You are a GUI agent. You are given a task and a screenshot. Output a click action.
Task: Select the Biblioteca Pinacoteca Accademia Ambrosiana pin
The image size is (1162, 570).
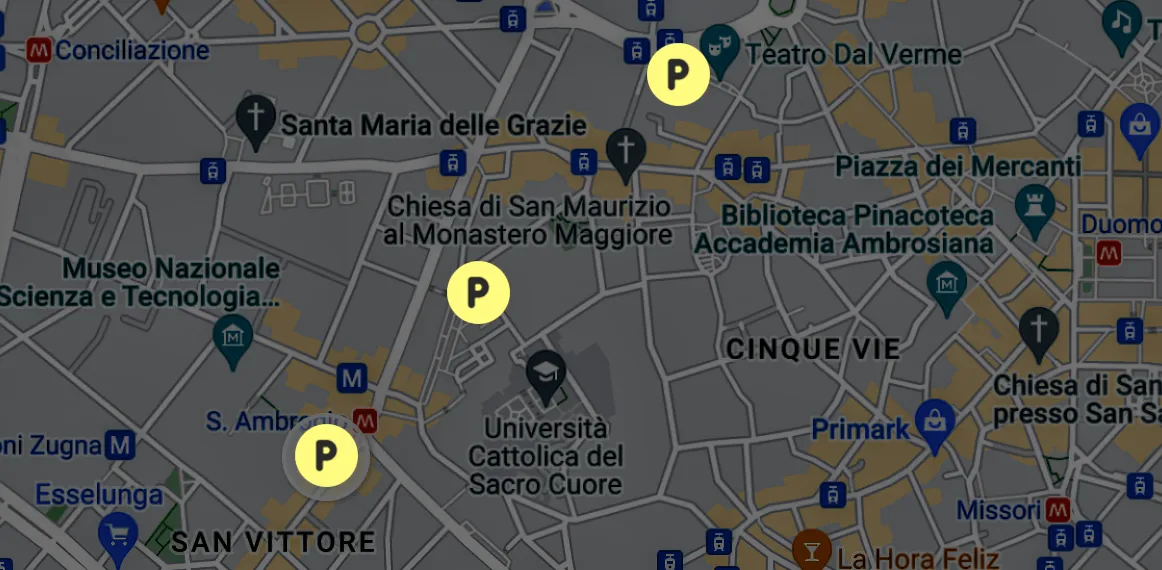tap(946, 283)
